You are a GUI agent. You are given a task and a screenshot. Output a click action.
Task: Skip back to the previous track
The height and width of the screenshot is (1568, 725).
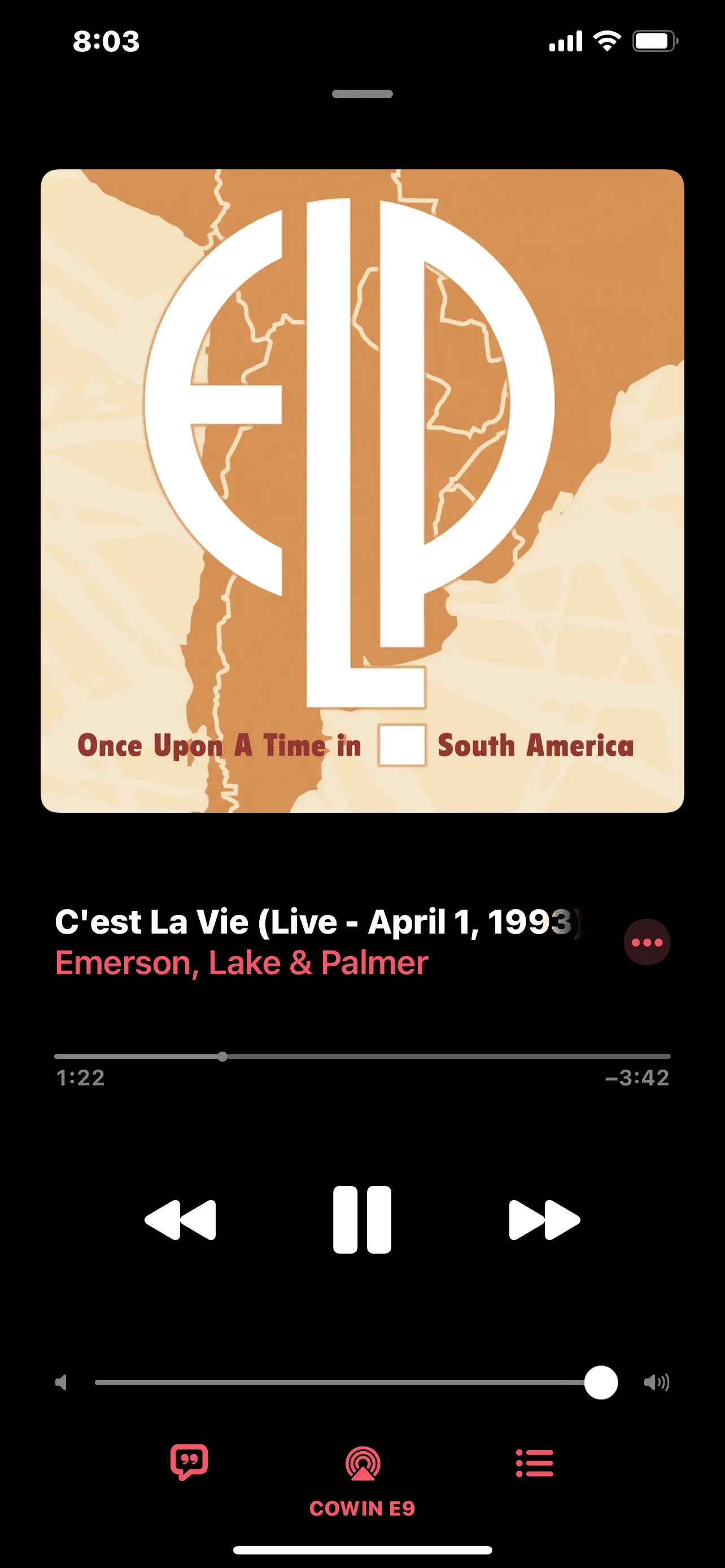click(x=180, y=1219)
